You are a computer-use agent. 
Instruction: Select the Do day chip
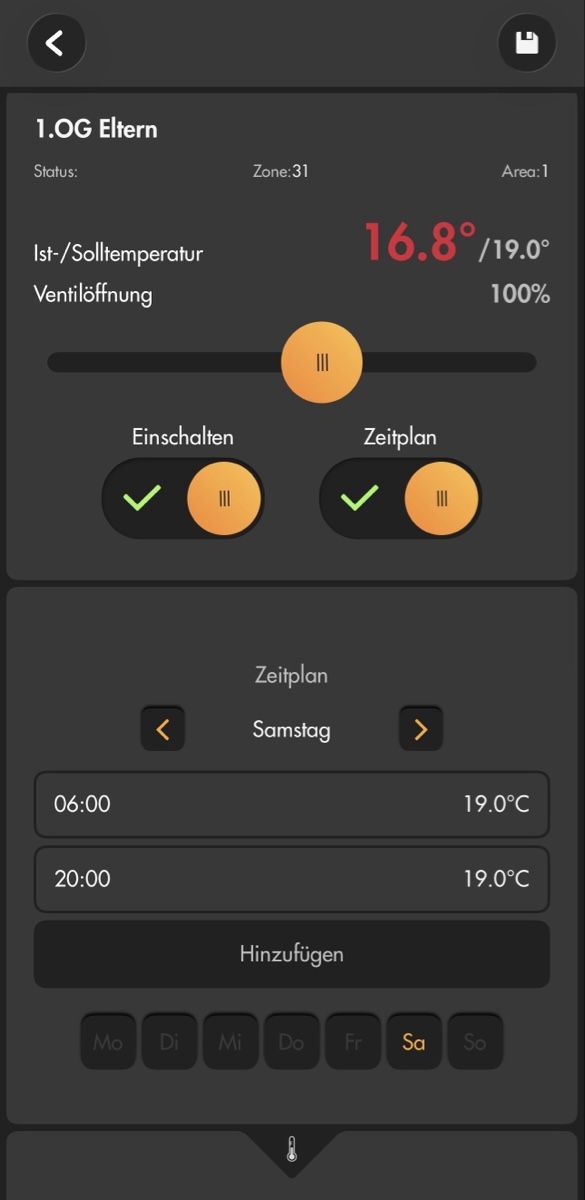[x=292, y=1042]
